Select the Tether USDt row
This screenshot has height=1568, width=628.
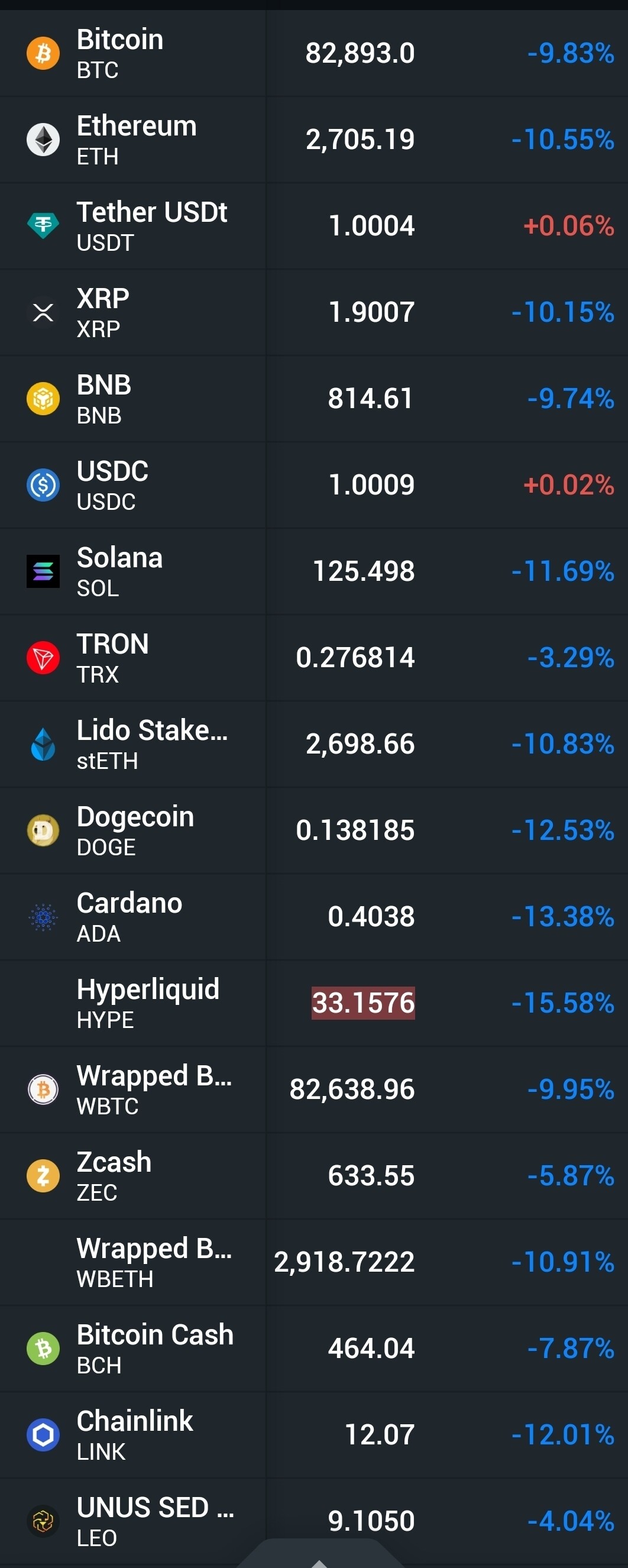point(151,226)
